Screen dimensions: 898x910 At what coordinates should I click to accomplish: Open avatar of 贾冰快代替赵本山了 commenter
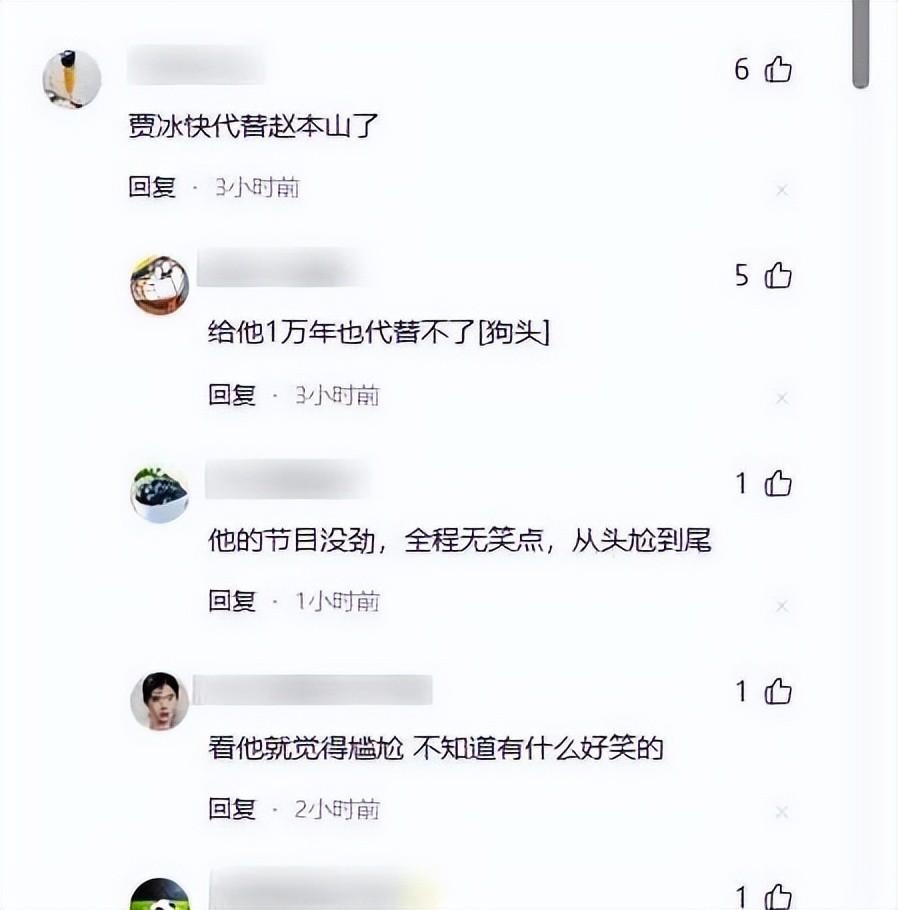point(72,78)
